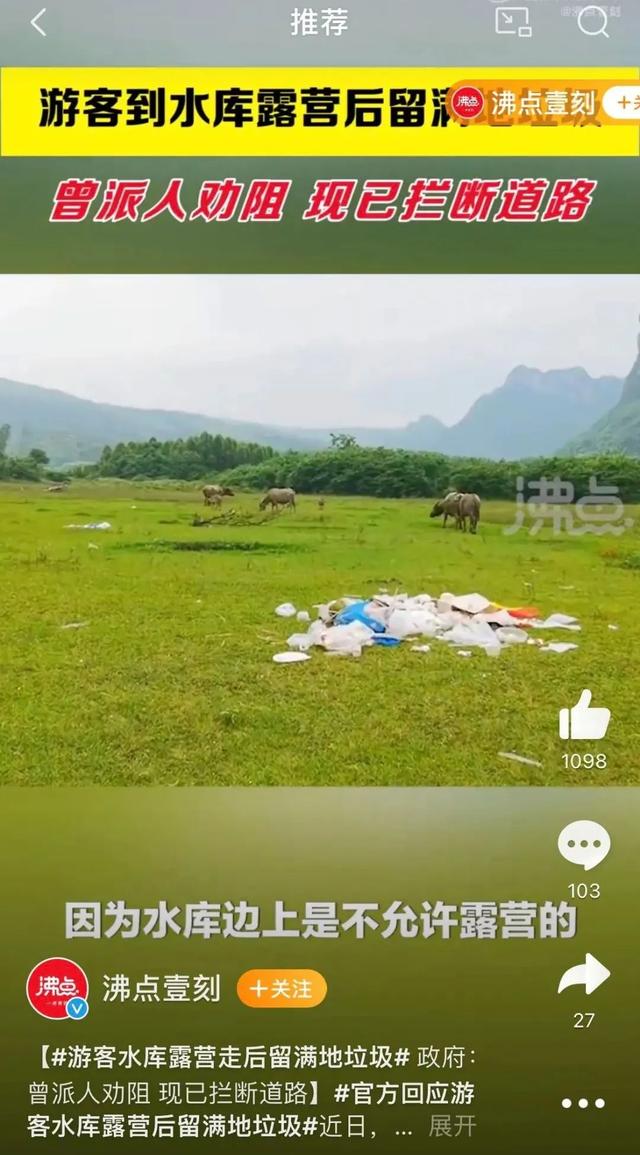This screenshot has height=1155, width=640.
Task: Open the search magnifier icon
Action: tap(593, 22)
